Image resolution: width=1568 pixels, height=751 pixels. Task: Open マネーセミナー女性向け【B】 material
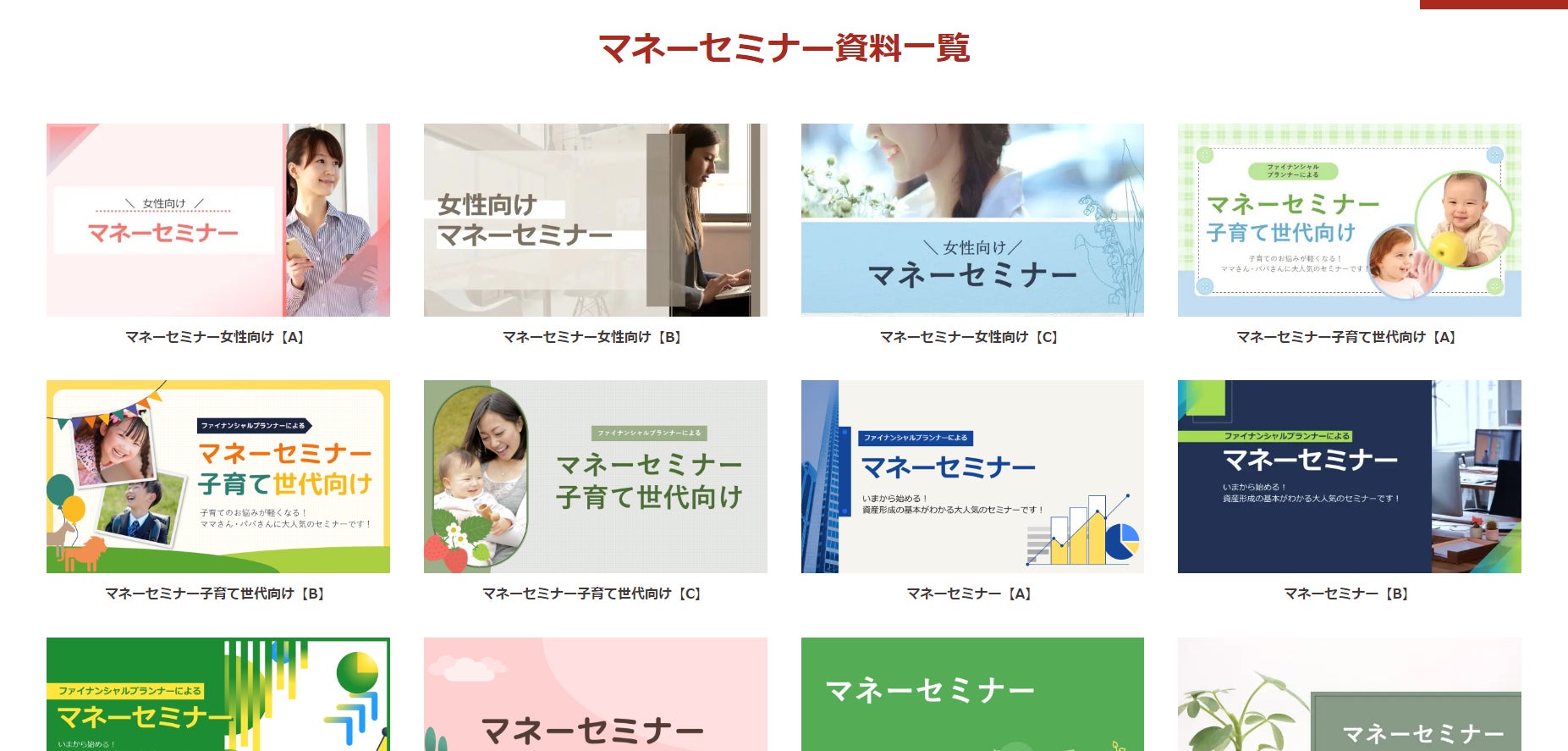point(595,220)
